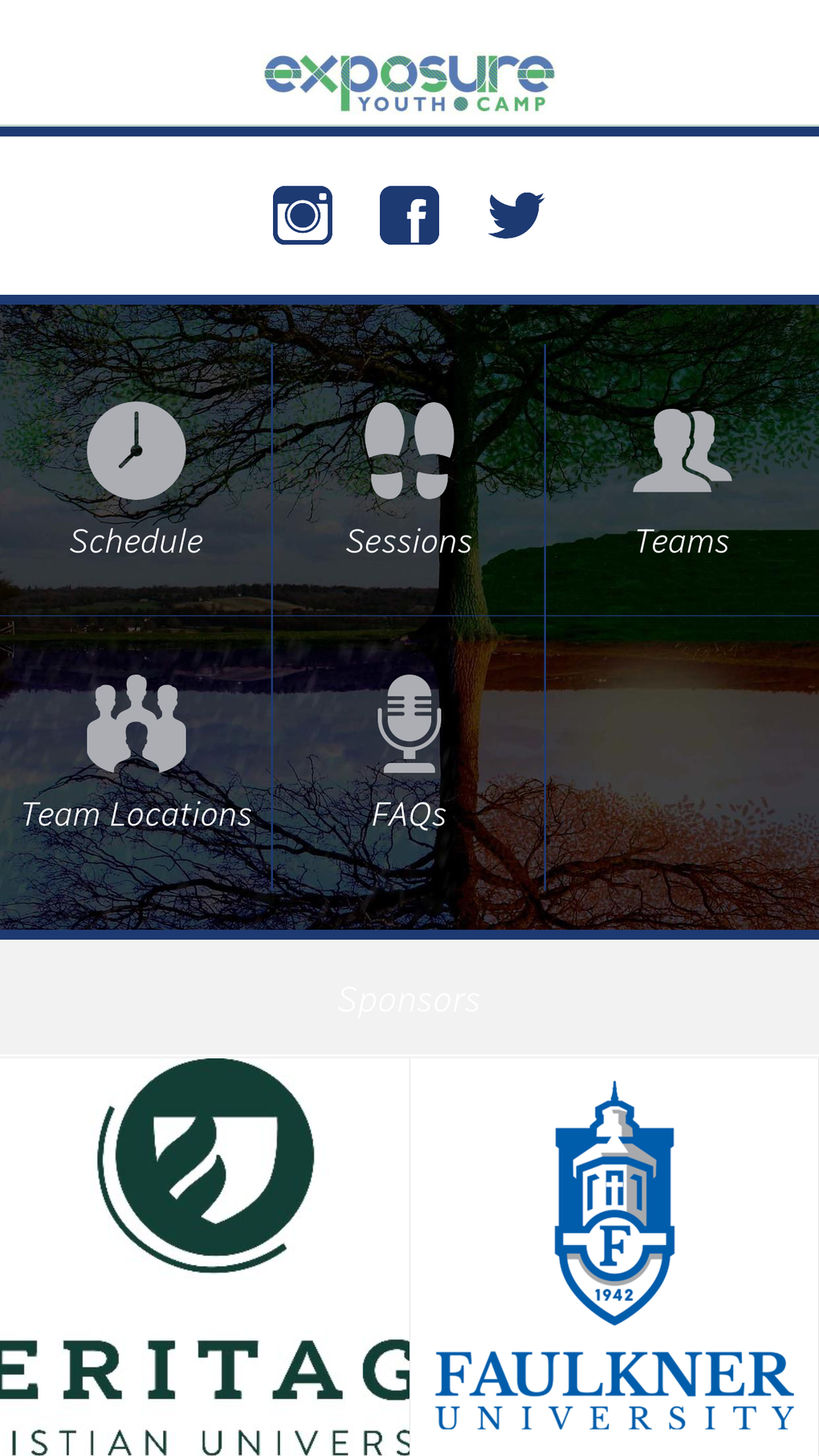Open the Instagram icon
This screenshot has height=1456, width=819.
click(x=302, y=214)
